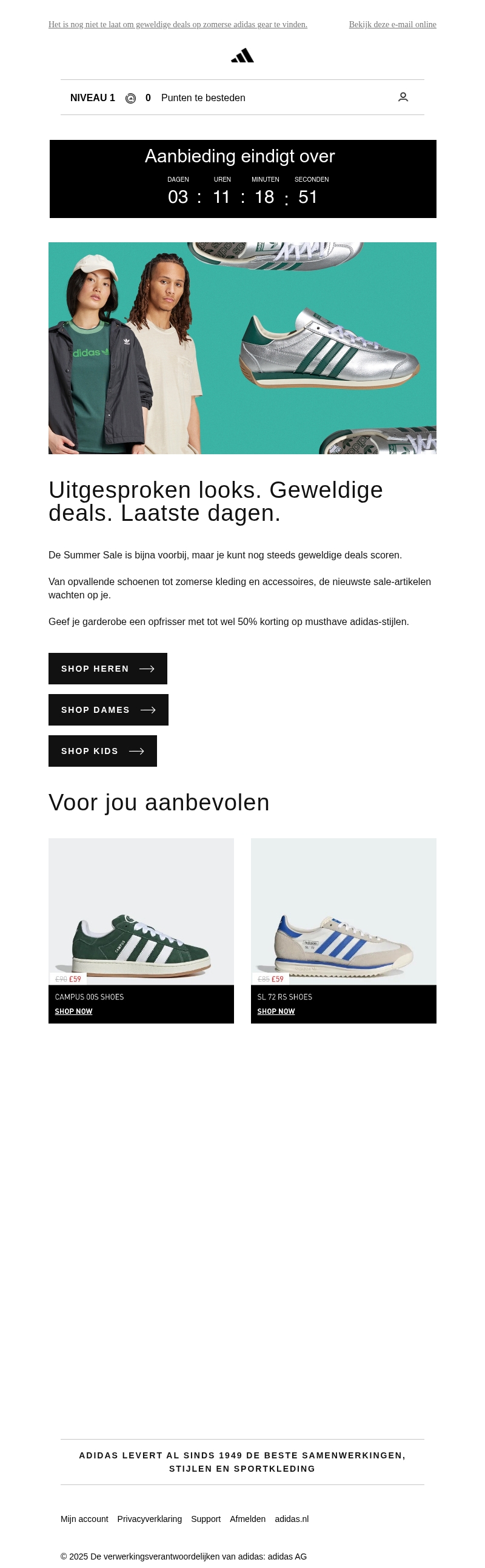This screenshot has height=1568, width=485.
Task: Open the summer sale hero banner
Action: coord(242,348)
